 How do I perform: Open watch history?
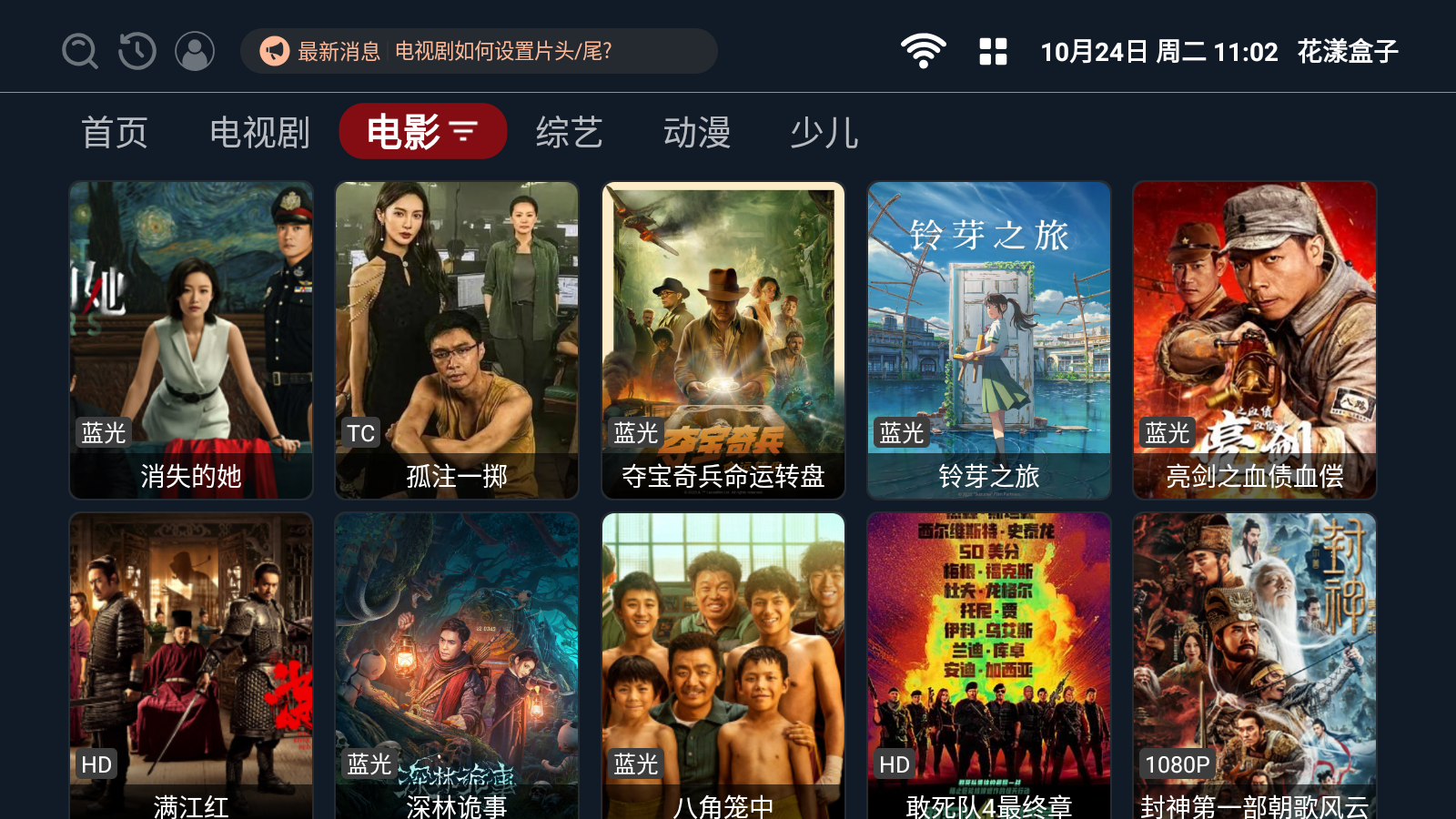coord(137,51)
